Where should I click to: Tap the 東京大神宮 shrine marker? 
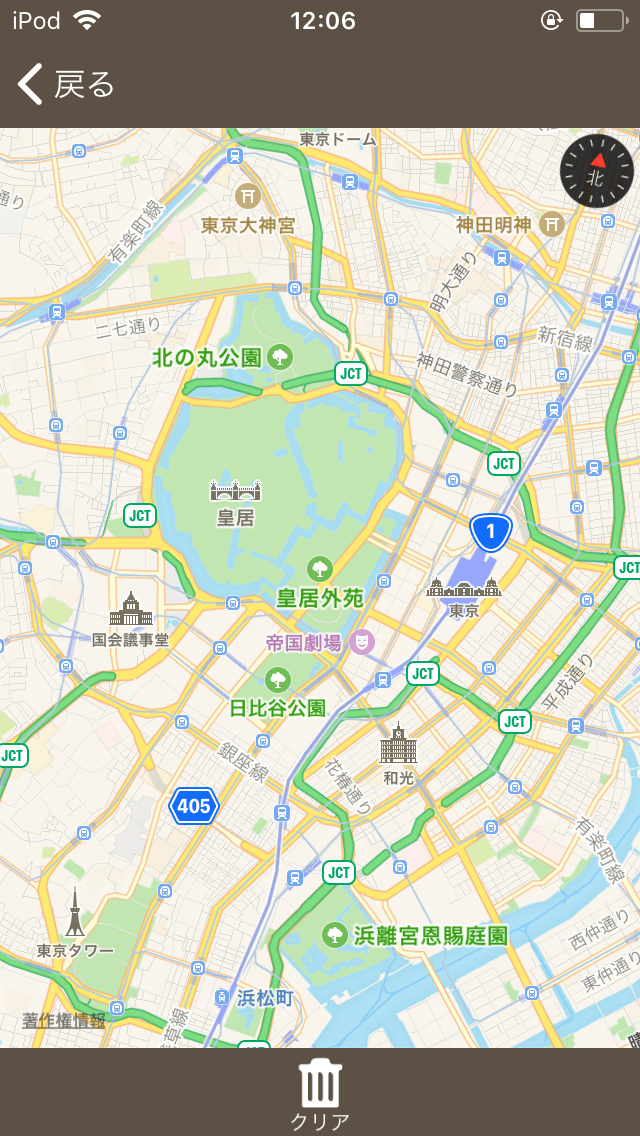[x=248, y=195]
